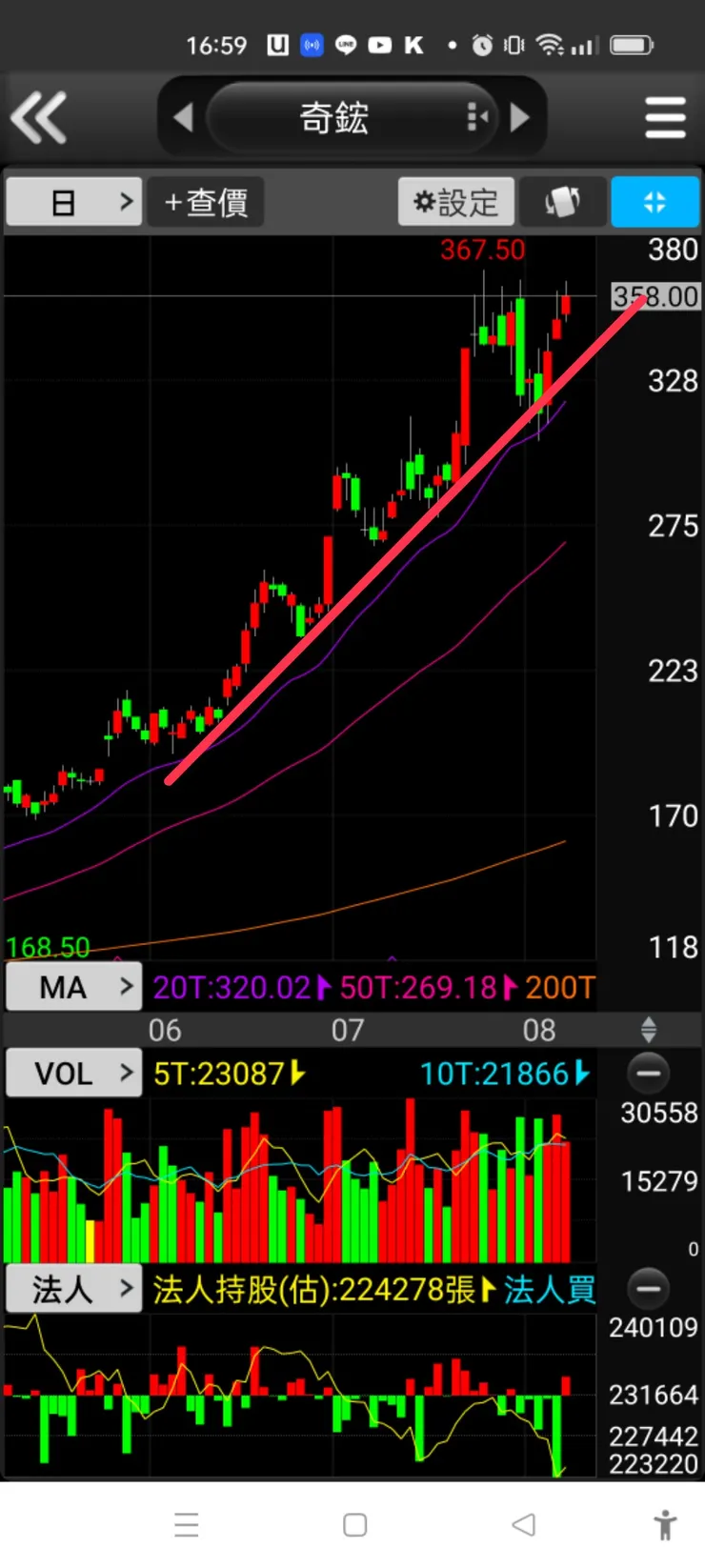The image size is (705, 1568).
Task: Change the MA indicator type
Action: pyautogui.click(x=73, y=987)
